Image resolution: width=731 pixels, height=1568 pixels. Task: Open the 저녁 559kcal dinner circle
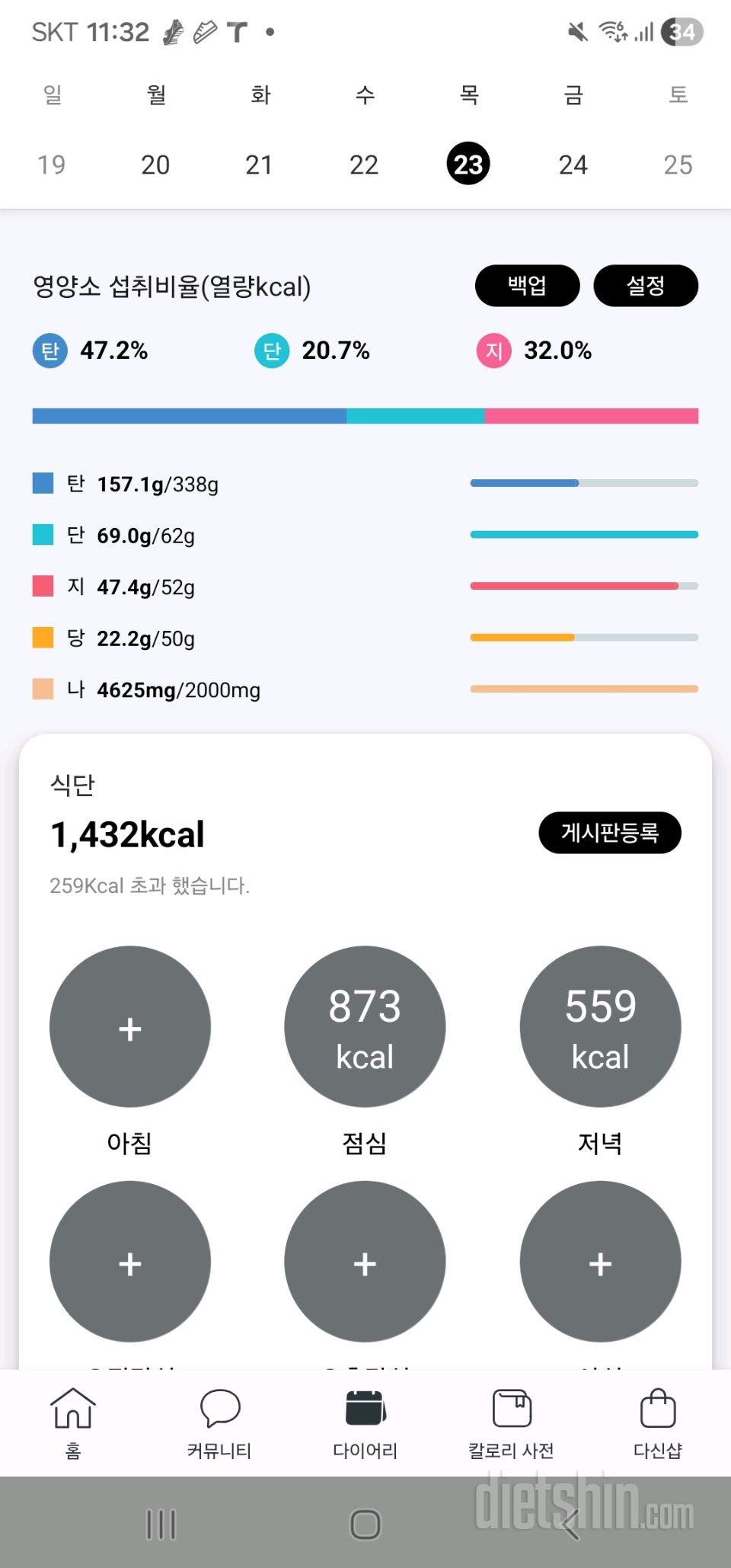600,1027
